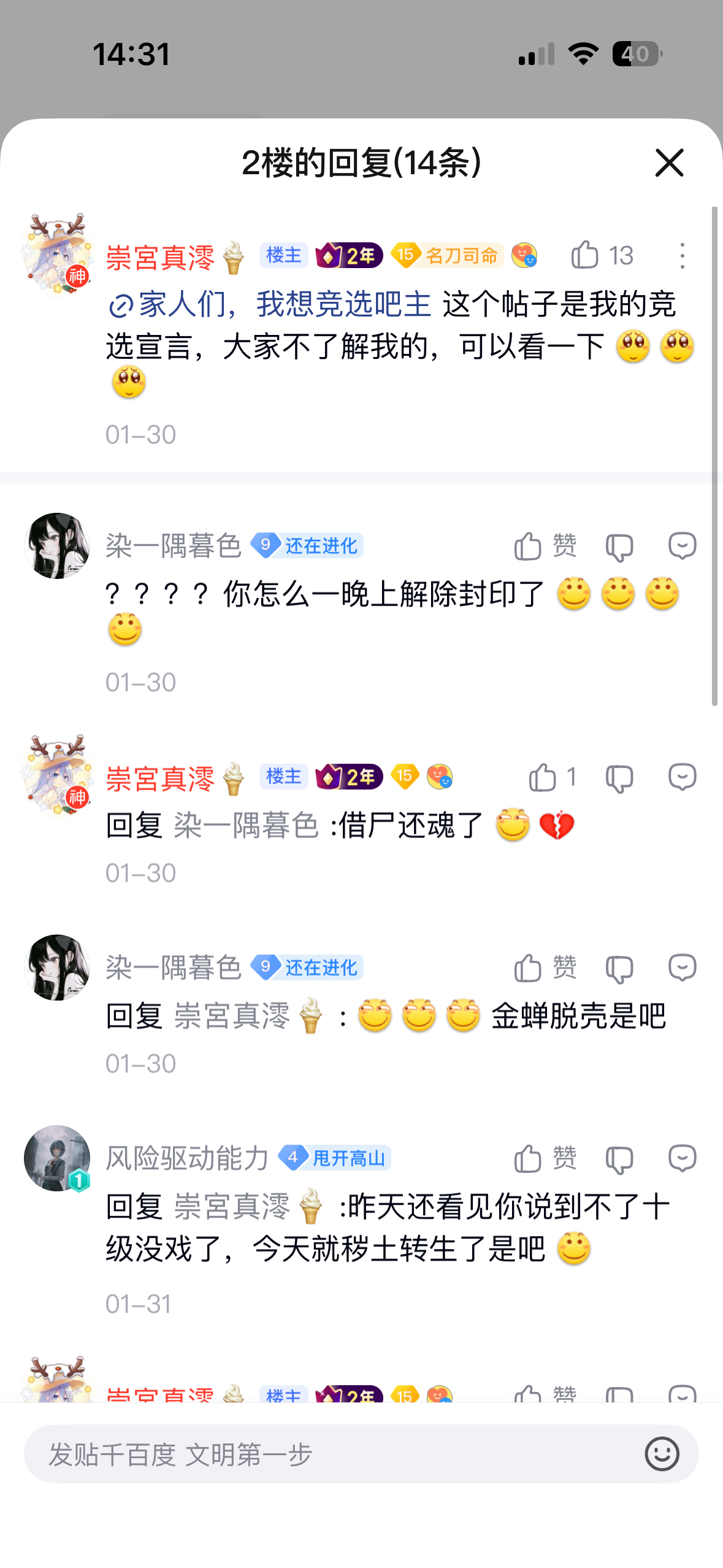Reply to the 金蝉脱壳是吧 comment

click(682, 968)
